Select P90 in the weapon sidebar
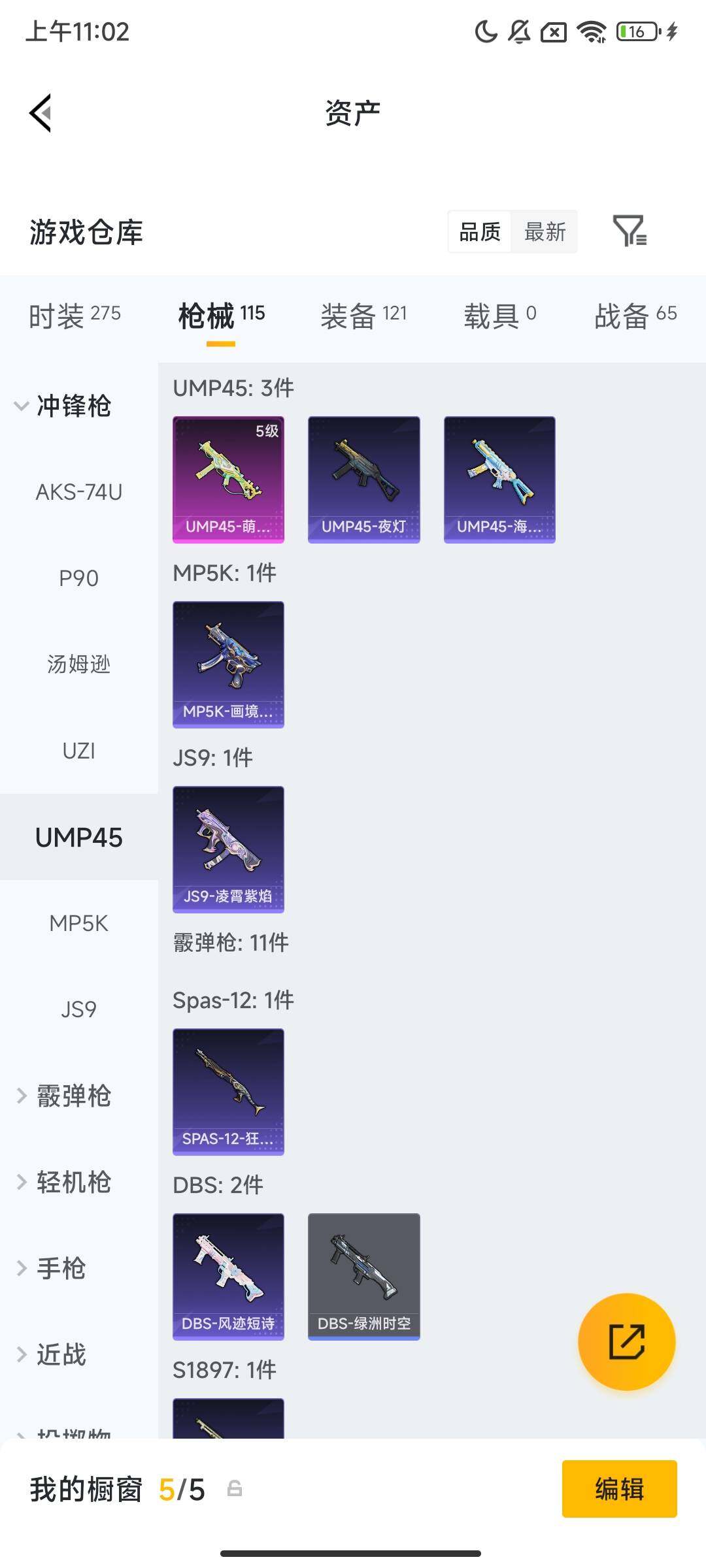Screen dimensions: 706x1568 (78, 578)
